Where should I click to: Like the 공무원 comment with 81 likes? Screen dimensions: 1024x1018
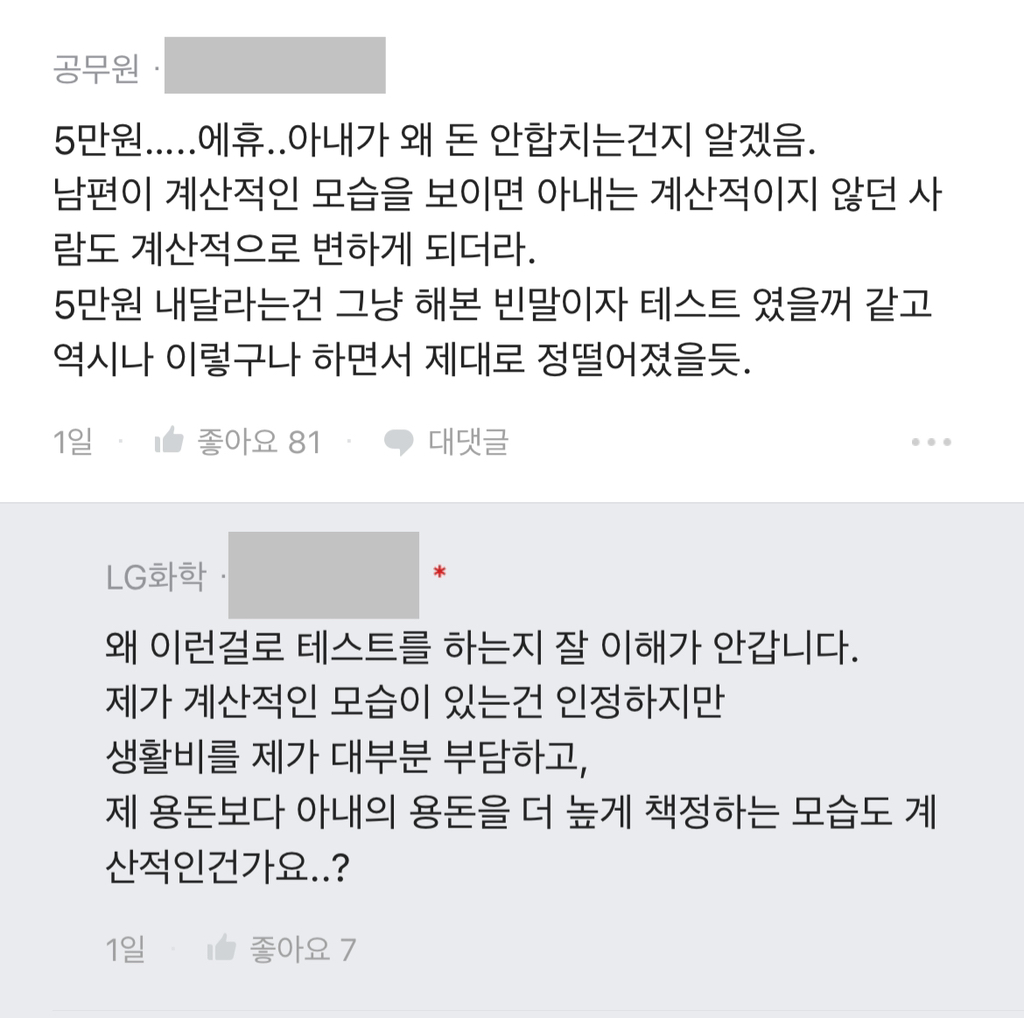pyautogui.click(x=170, y=441)
